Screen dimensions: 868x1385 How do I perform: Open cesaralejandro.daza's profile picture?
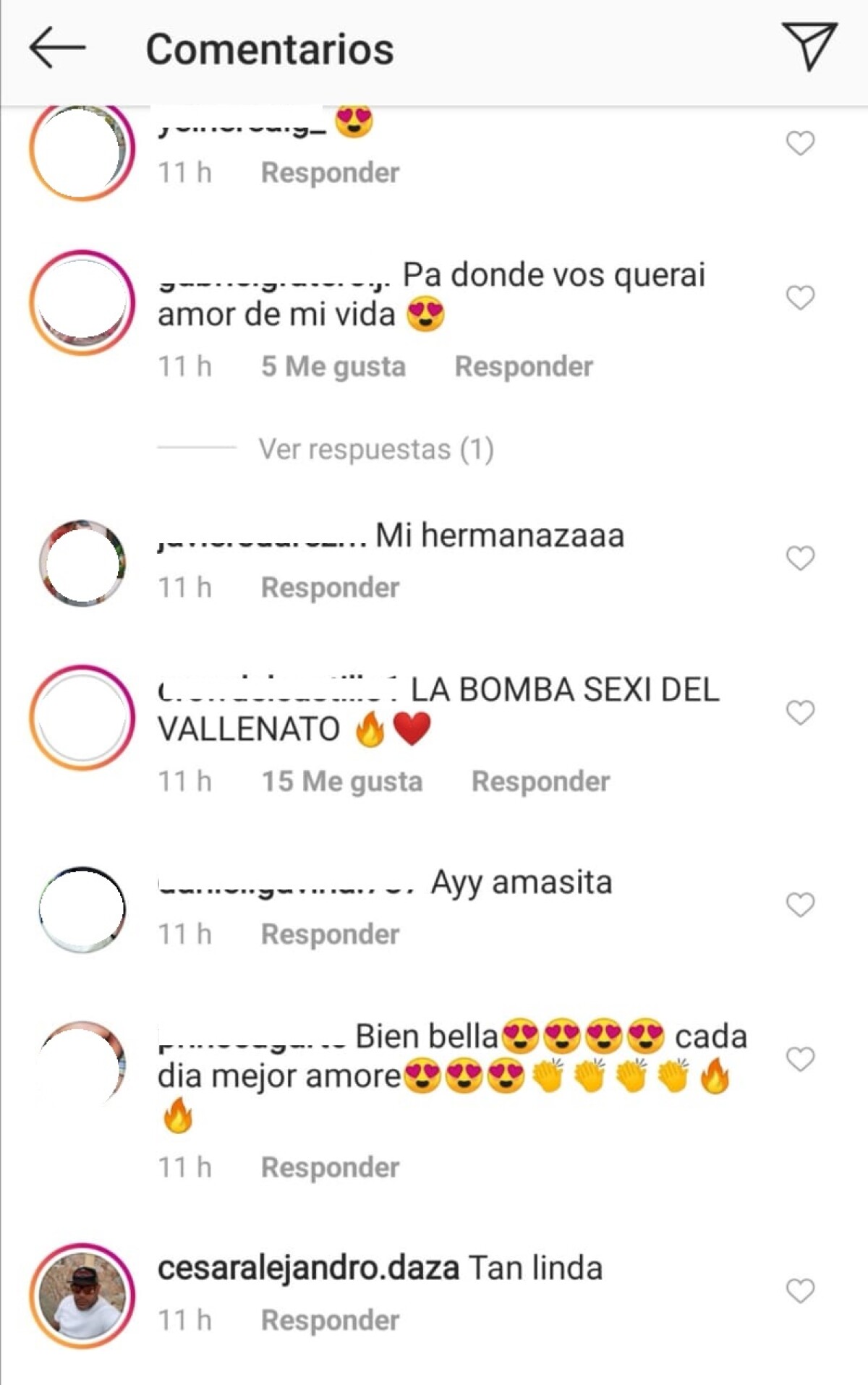(x=82, y=1295)
